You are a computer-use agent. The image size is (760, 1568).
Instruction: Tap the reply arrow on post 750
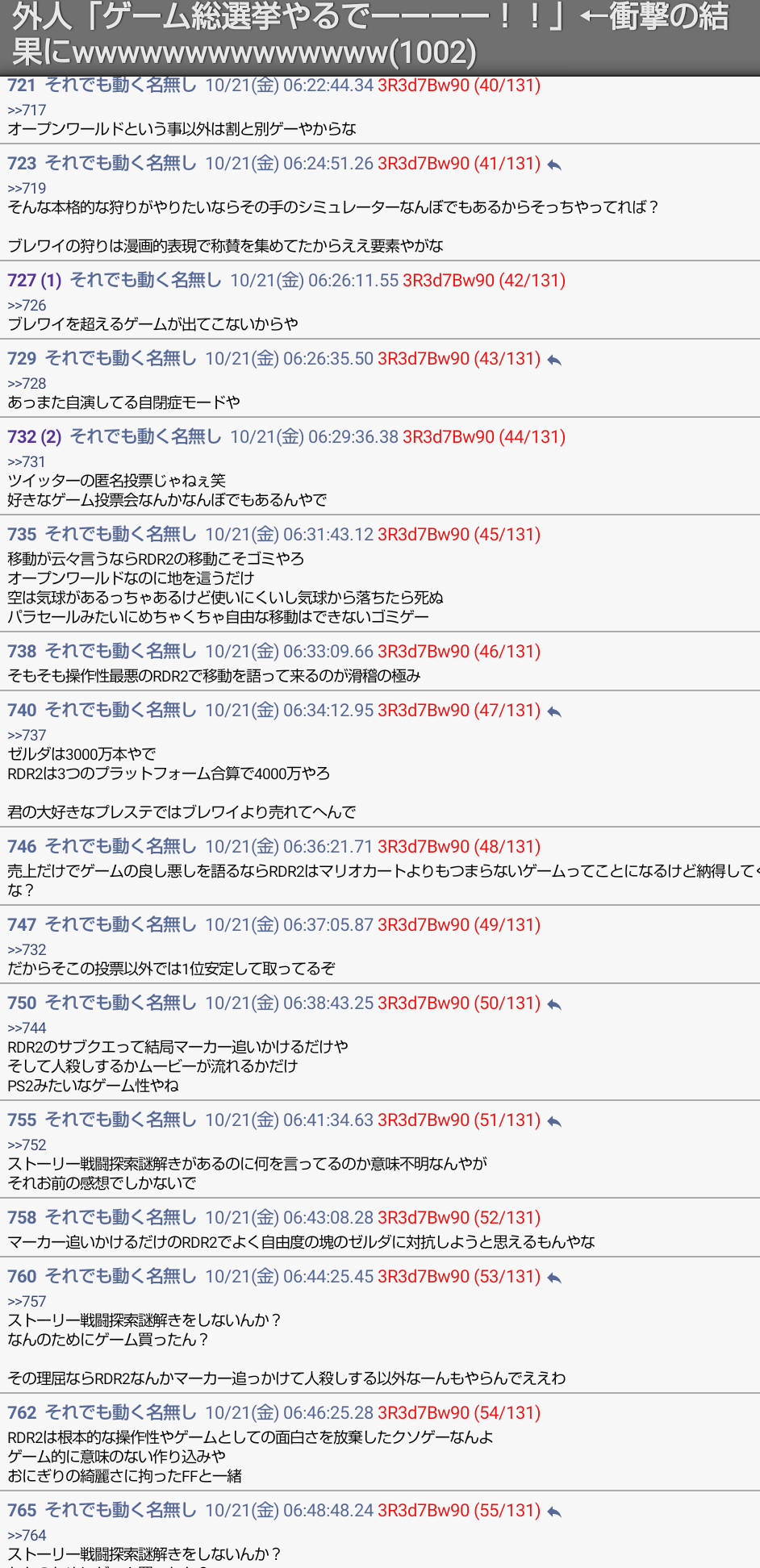pyautogui.click(x=554, y=1005)
